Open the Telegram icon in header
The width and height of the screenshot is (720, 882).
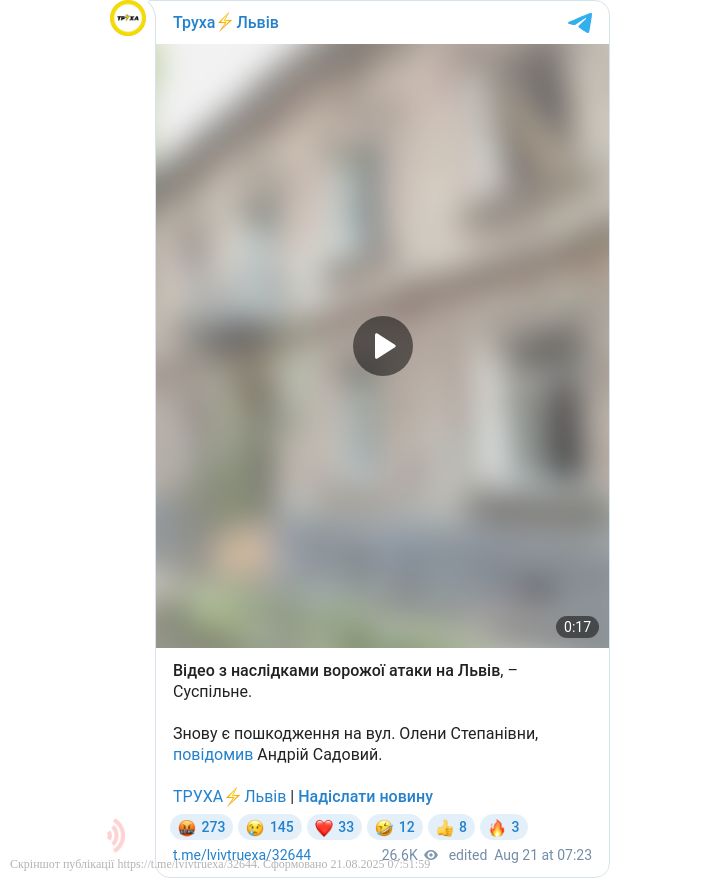(x=580, y=23)
